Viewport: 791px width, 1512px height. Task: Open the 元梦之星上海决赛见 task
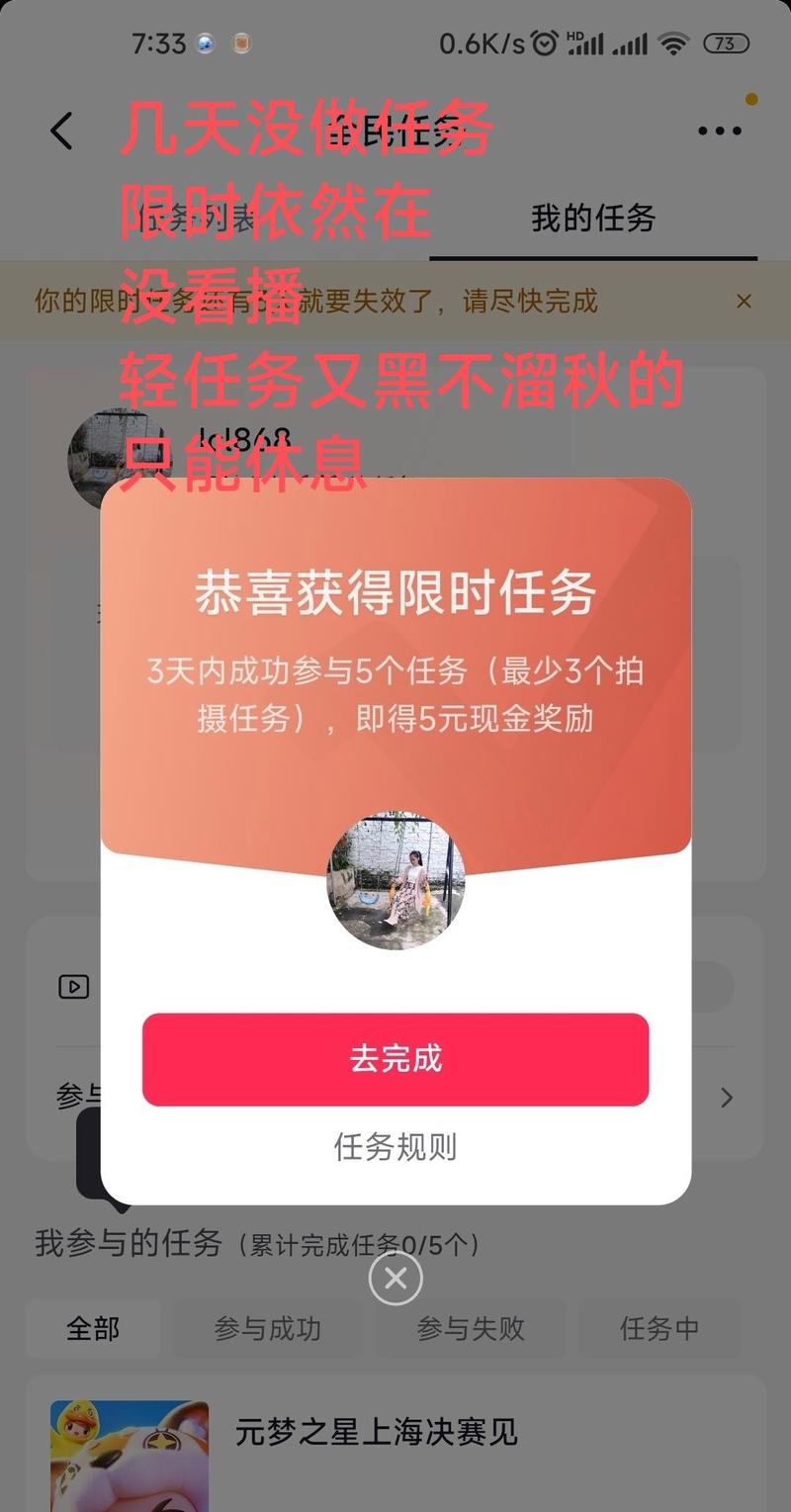(376, 1432)
